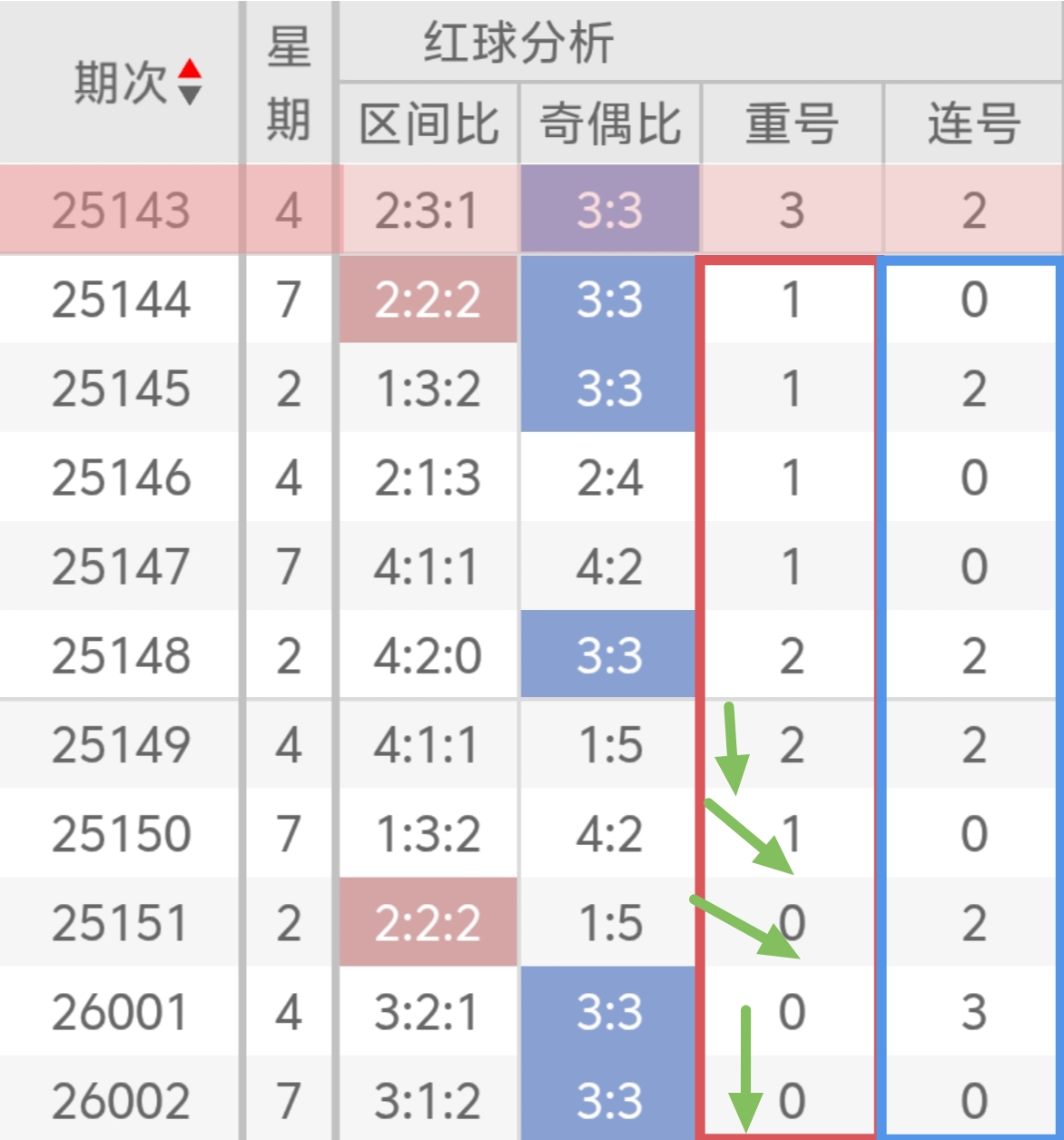Click the purple 3:3 cell in row 25143

[608, 210]
